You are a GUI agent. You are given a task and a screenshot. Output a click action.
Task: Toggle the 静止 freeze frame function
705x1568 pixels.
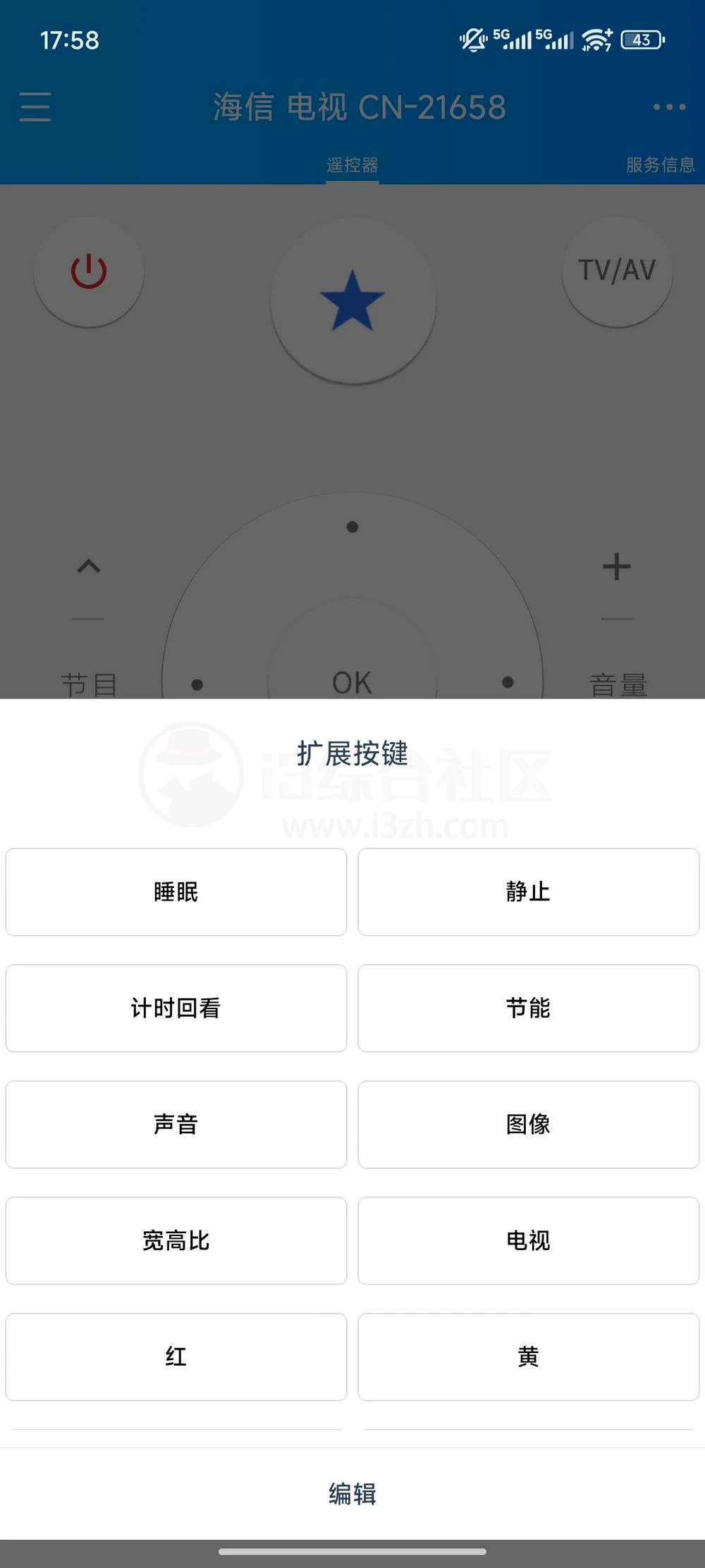coord(529,891)
